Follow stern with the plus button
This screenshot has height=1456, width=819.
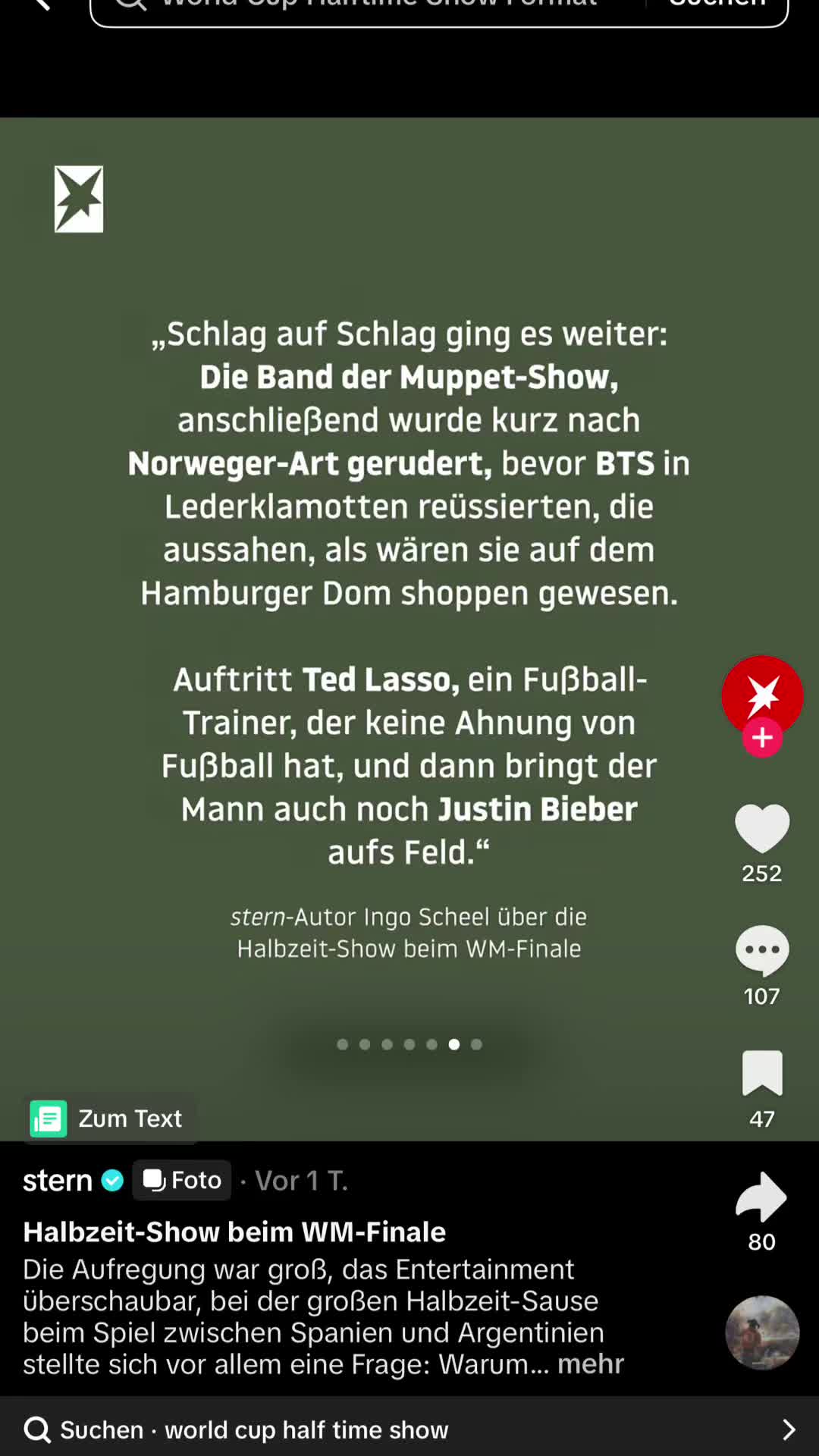[x=762, y=737]
